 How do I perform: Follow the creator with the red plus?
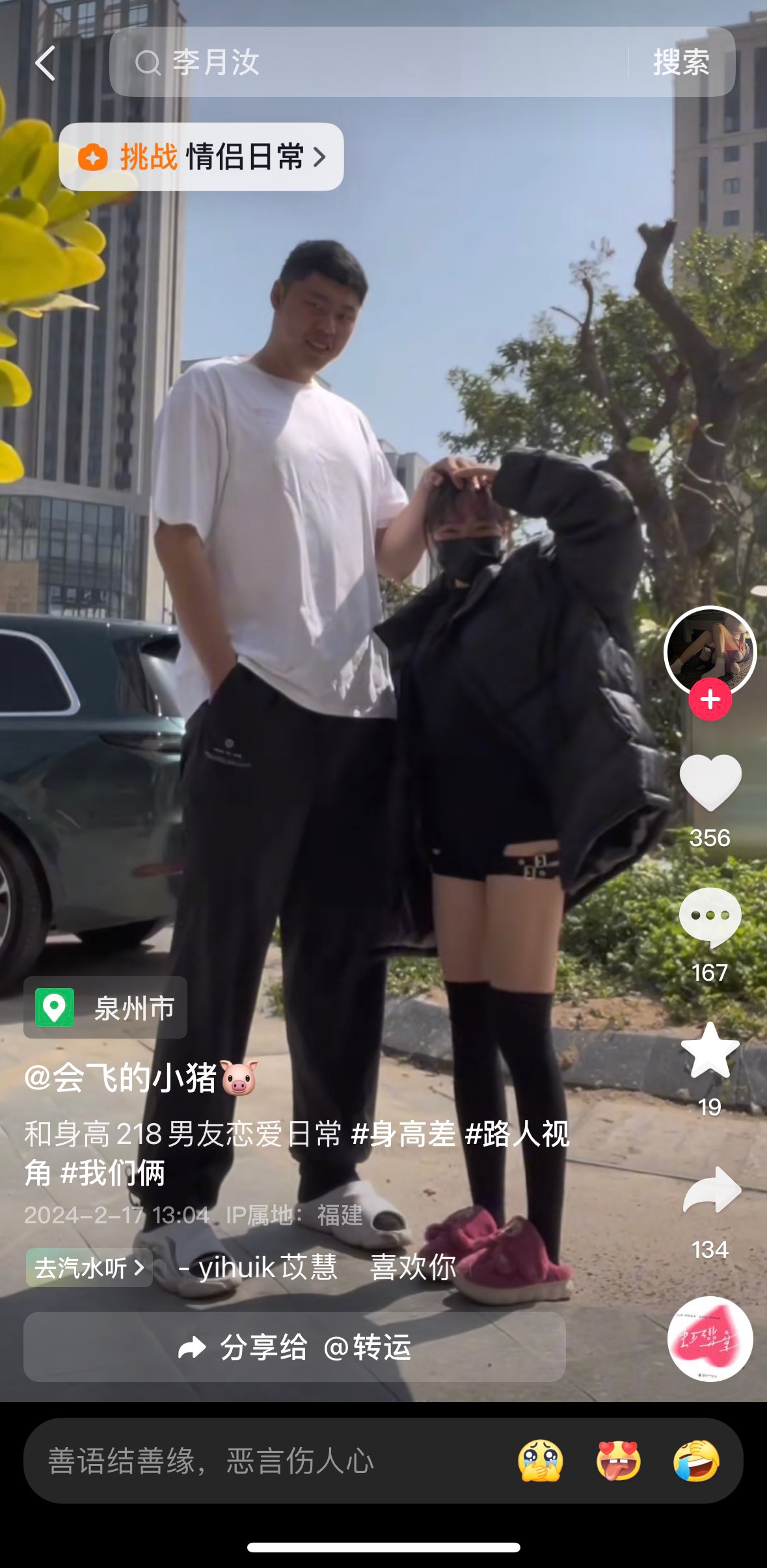[710, 700]
